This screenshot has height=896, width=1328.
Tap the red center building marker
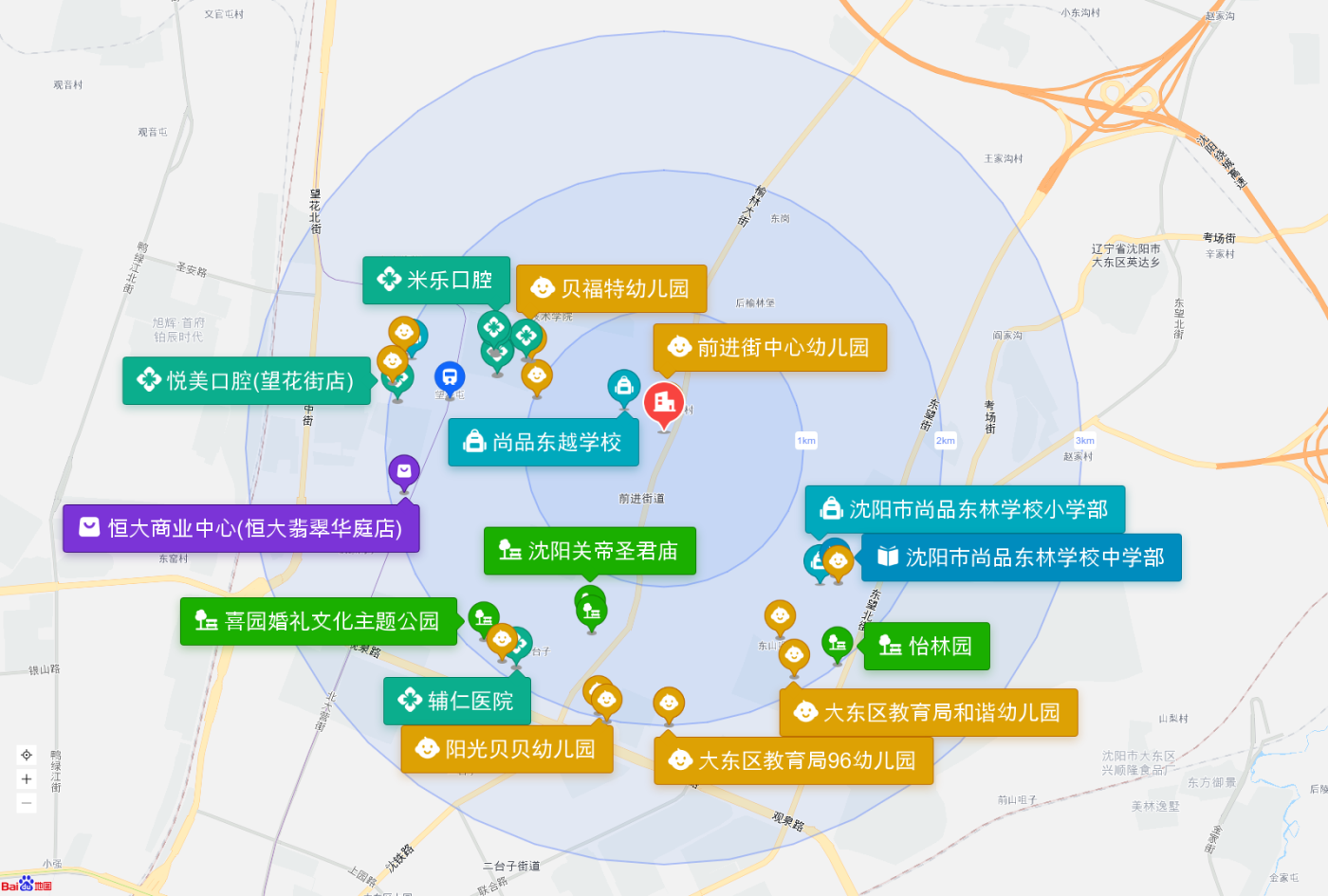pos(664,402)
